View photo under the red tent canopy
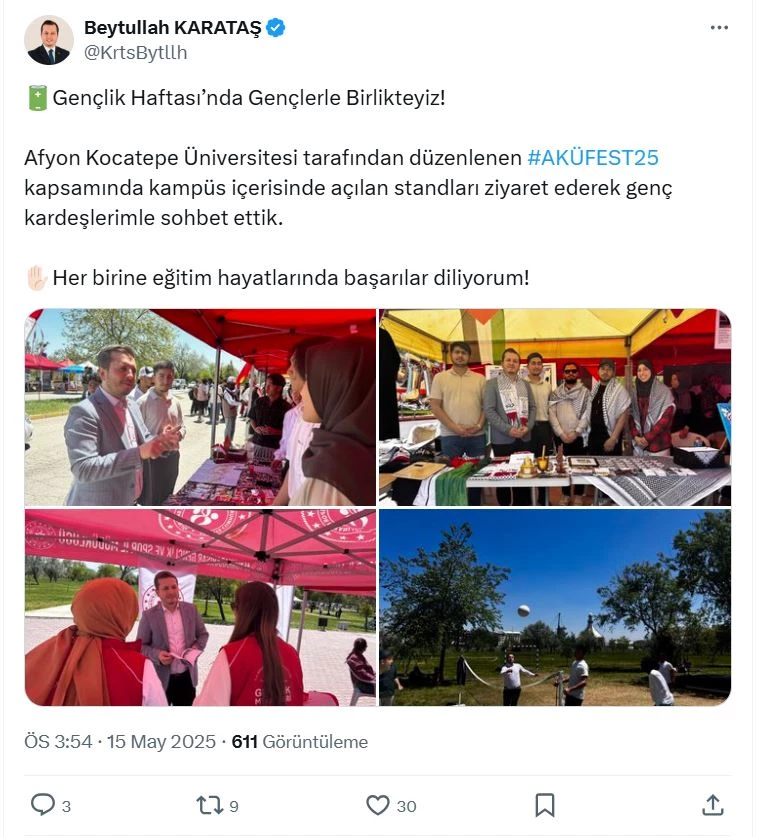This screenshot has height=837, width=758. (200, 608)
